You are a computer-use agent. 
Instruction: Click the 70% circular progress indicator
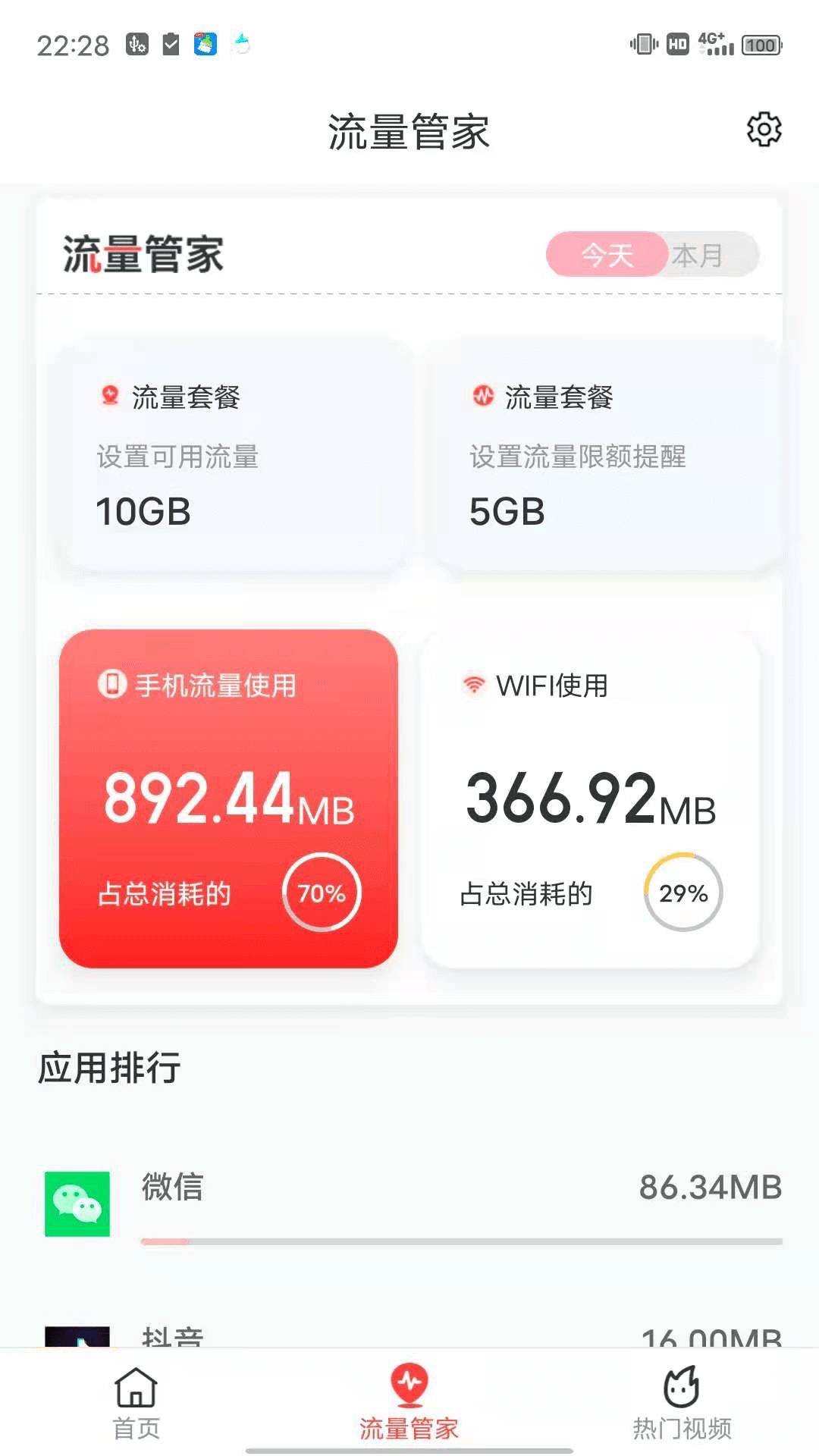321,893
